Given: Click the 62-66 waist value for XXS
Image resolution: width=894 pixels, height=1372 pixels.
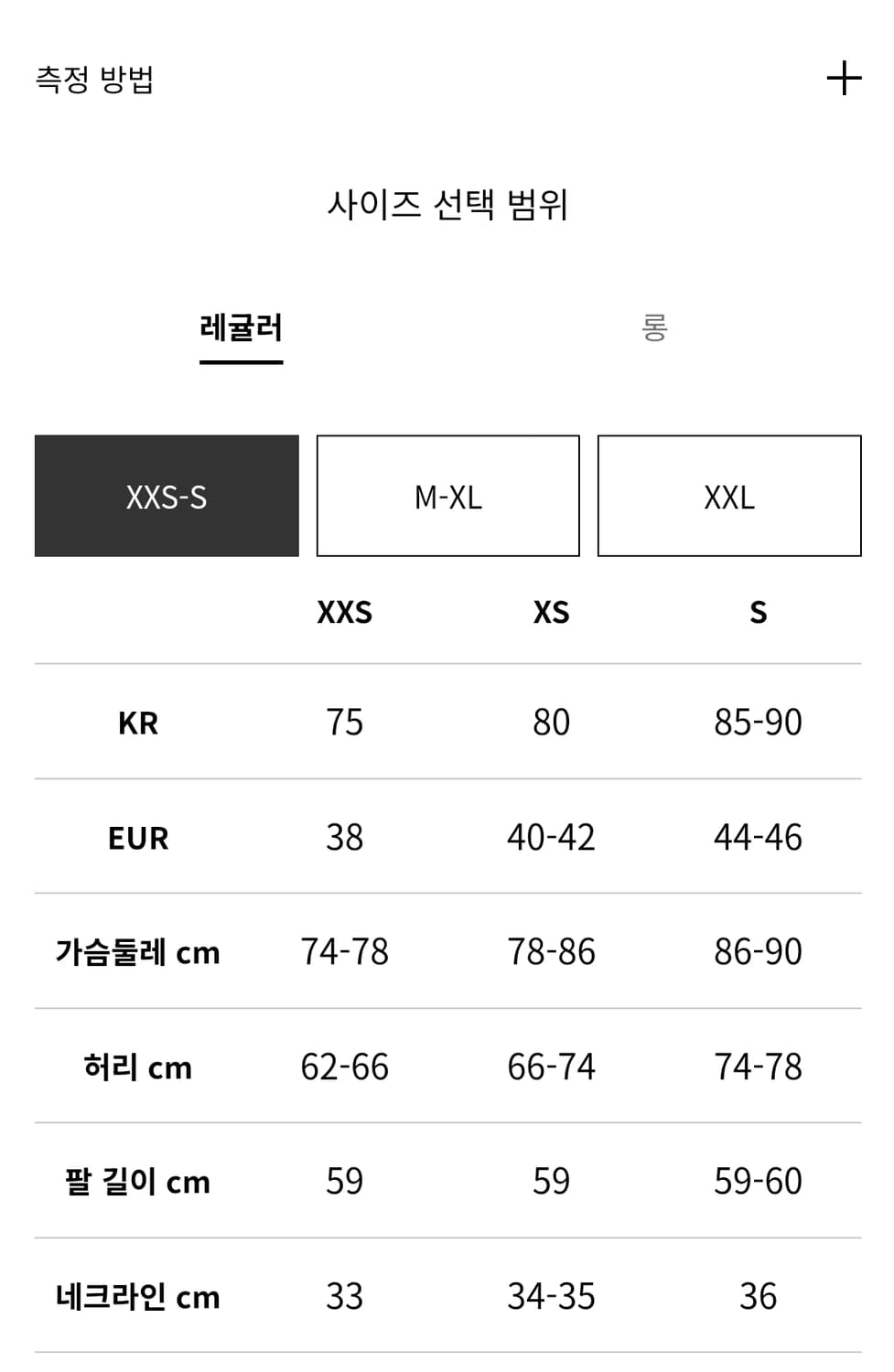Looking at the screenshot, I should pos(343,1065).
